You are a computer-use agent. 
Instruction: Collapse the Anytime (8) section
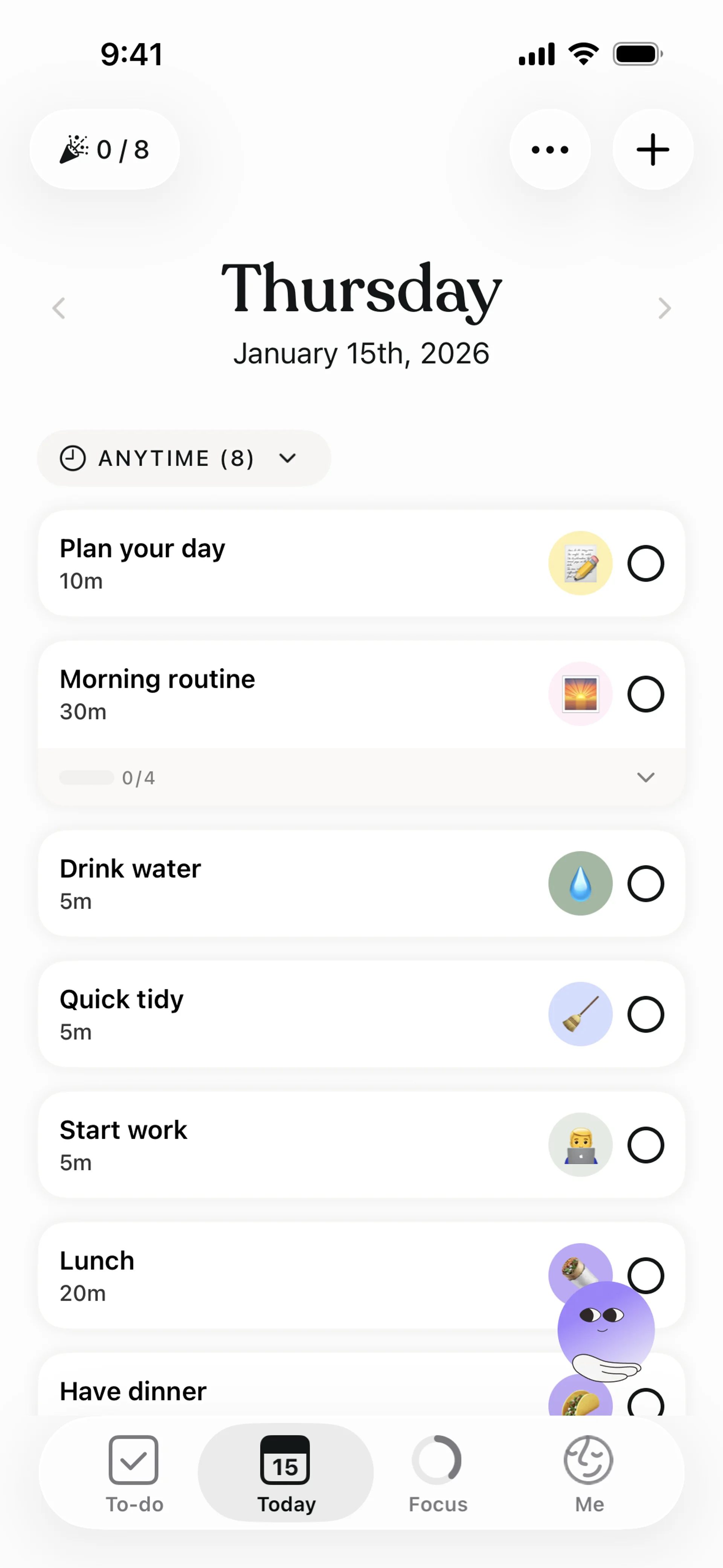(x=184, y=458)
